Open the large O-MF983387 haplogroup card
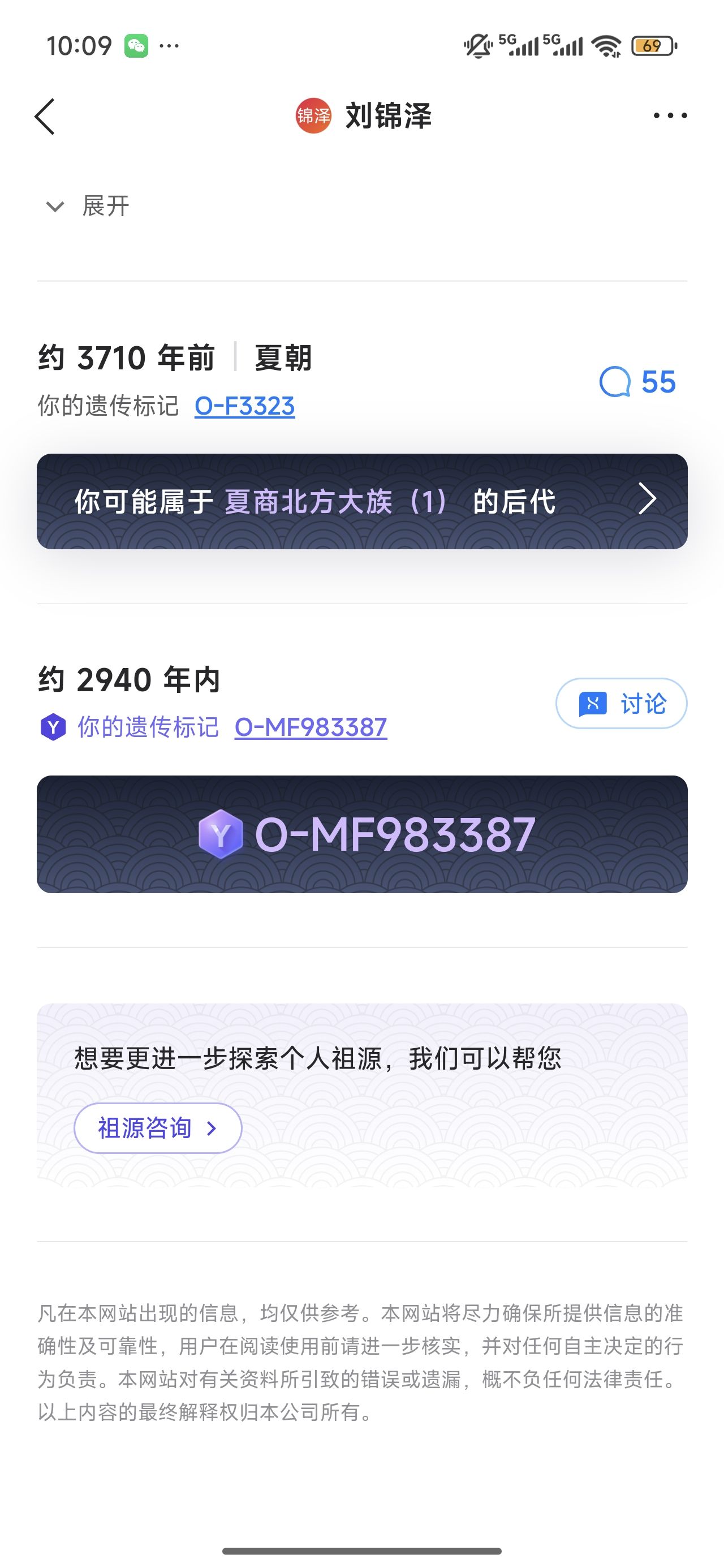The width and height of the screenshot is (724, 1568). click(361, 834)
